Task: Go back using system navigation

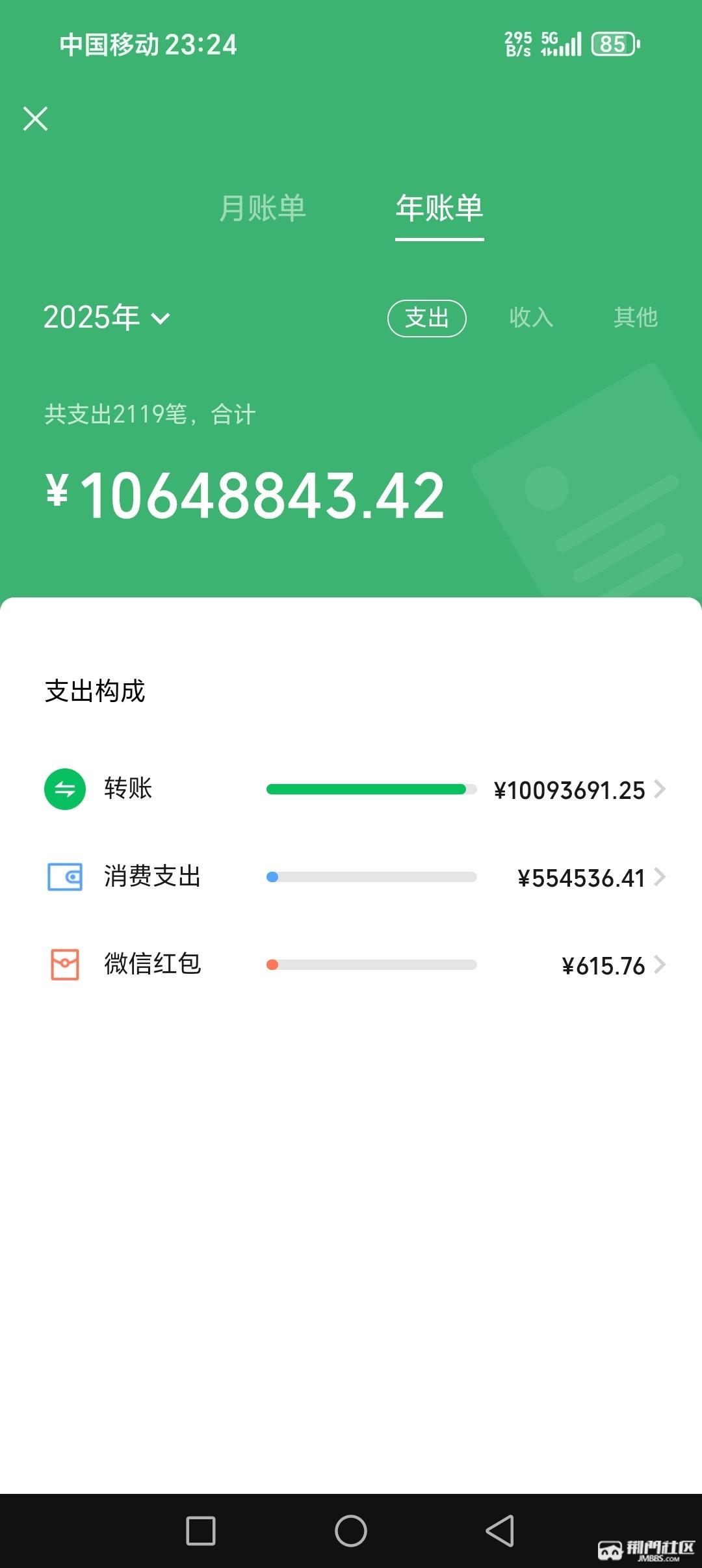Action: click(x=500, y=1530)
